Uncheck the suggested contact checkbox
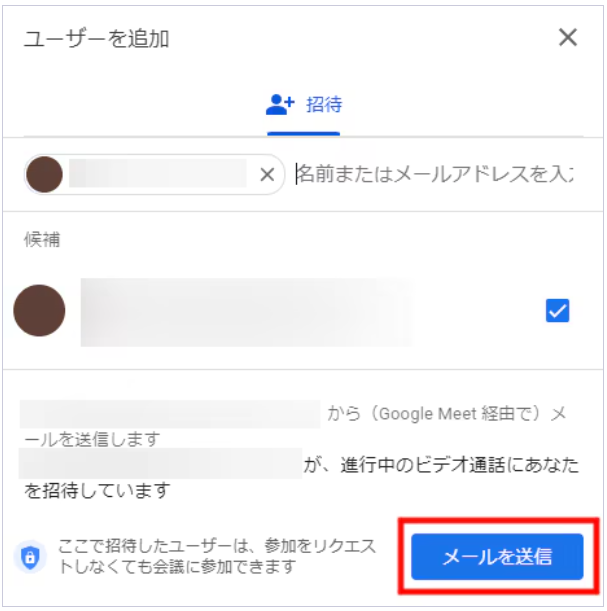 [x=557, y=311]
